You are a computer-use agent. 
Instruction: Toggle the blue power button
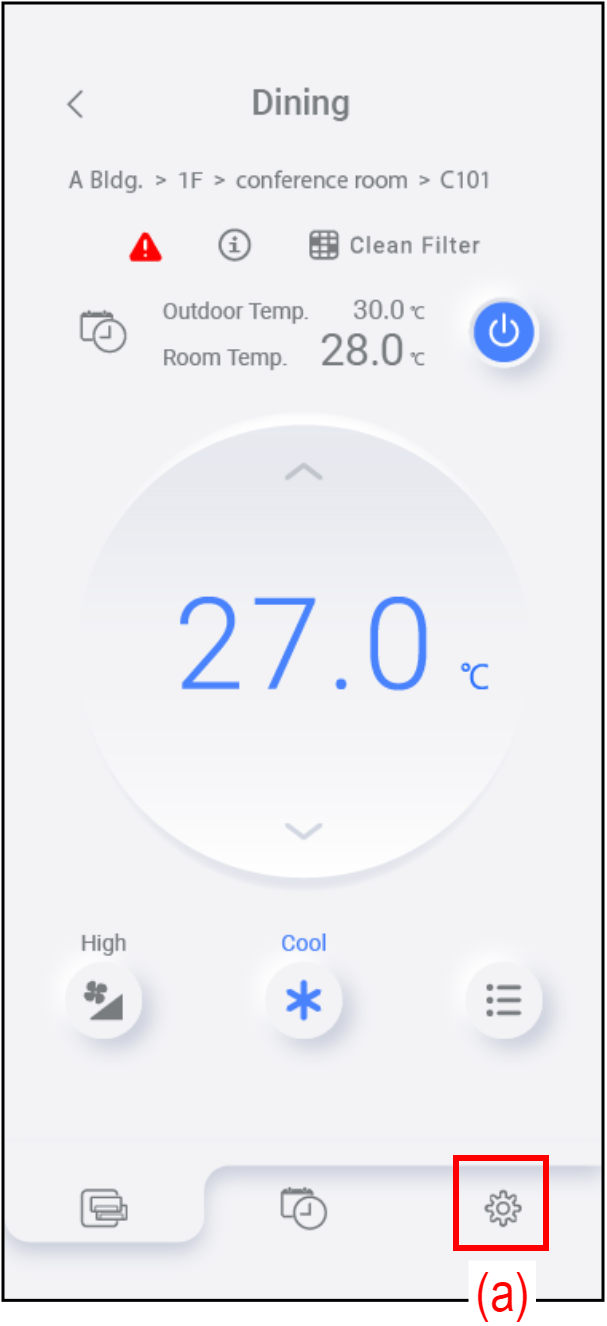pyautogui.click(x=504, y=332)
